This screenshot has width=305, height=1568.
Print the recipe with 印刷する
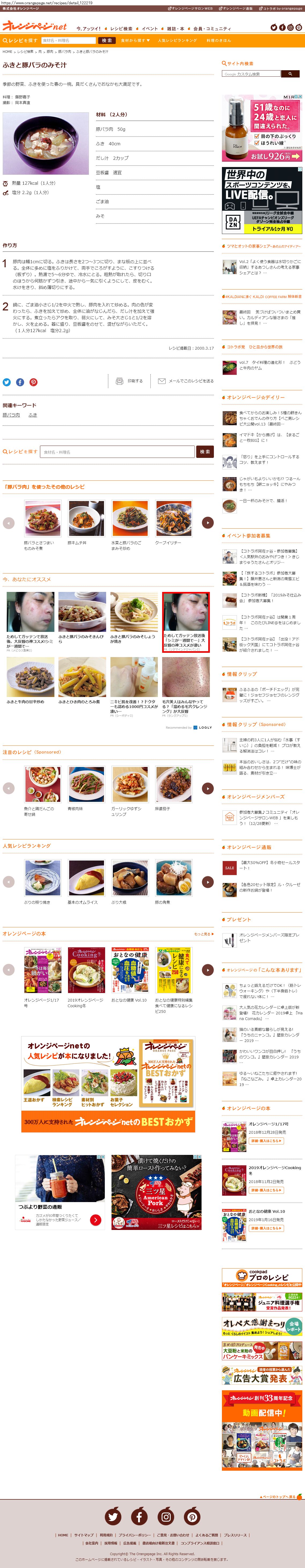pos(130,381)
